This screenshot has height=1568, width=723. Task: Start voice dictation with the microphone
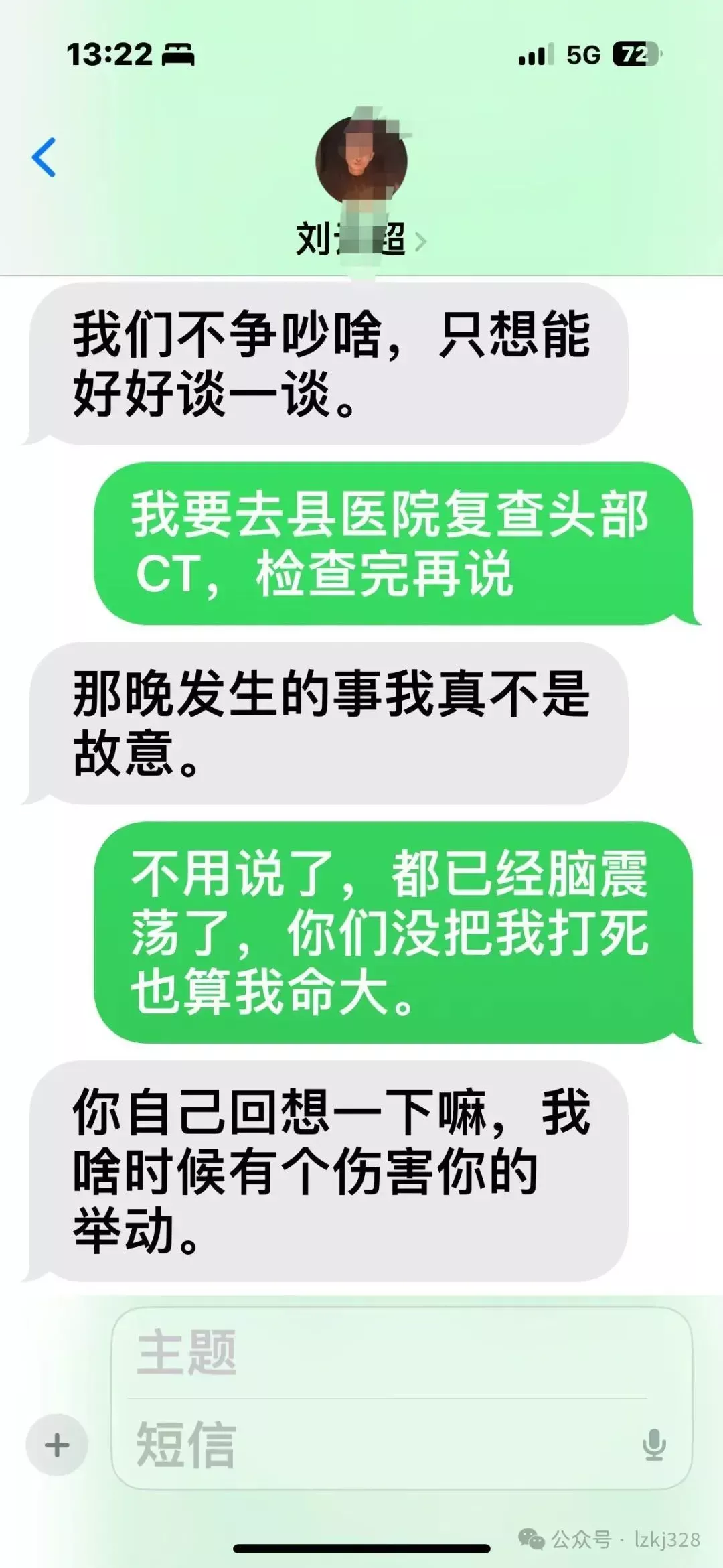654,1445
